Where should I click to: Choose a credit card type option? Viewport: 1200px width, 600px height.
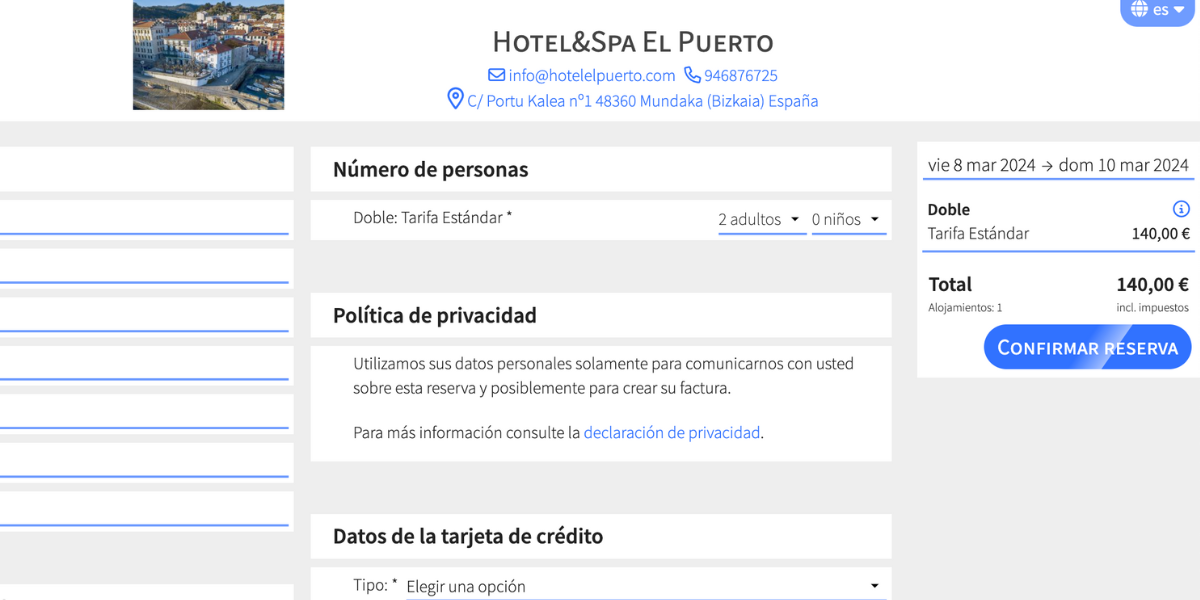pyautogui.click(x=643, y=586)
